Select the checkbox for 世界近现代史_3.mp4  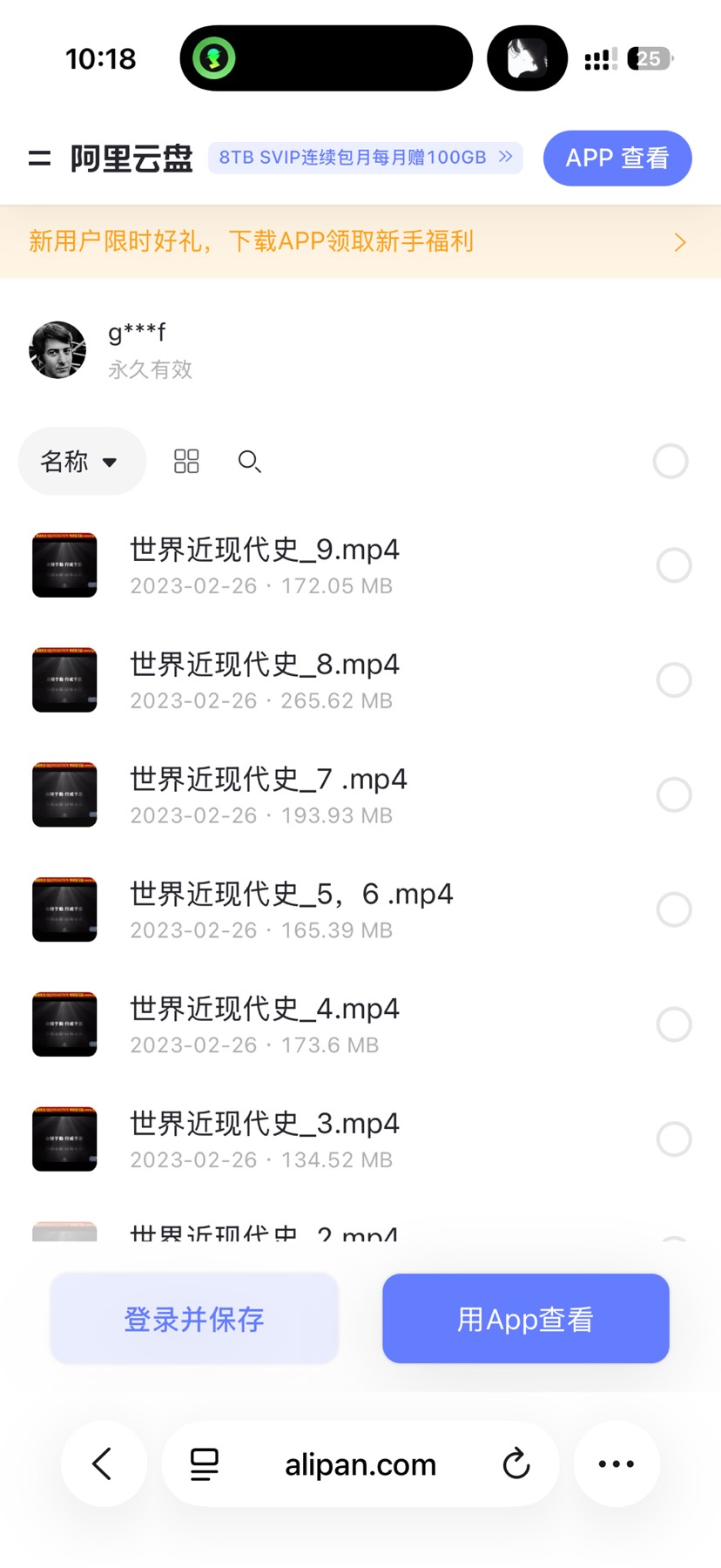pyautogui.click(x=674, y=1139)
